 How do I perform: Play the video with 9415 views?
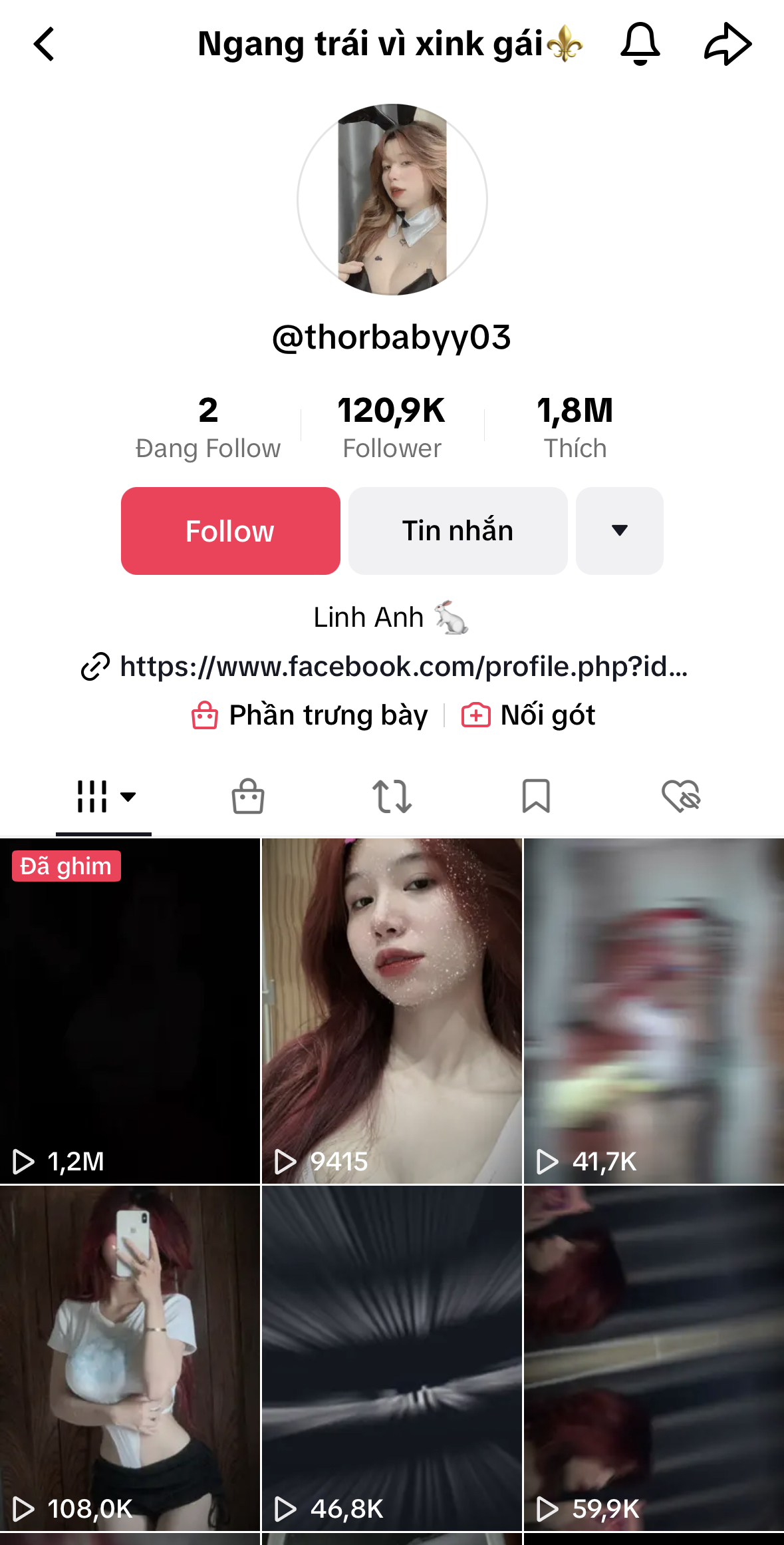click(x=392, y=1011)
